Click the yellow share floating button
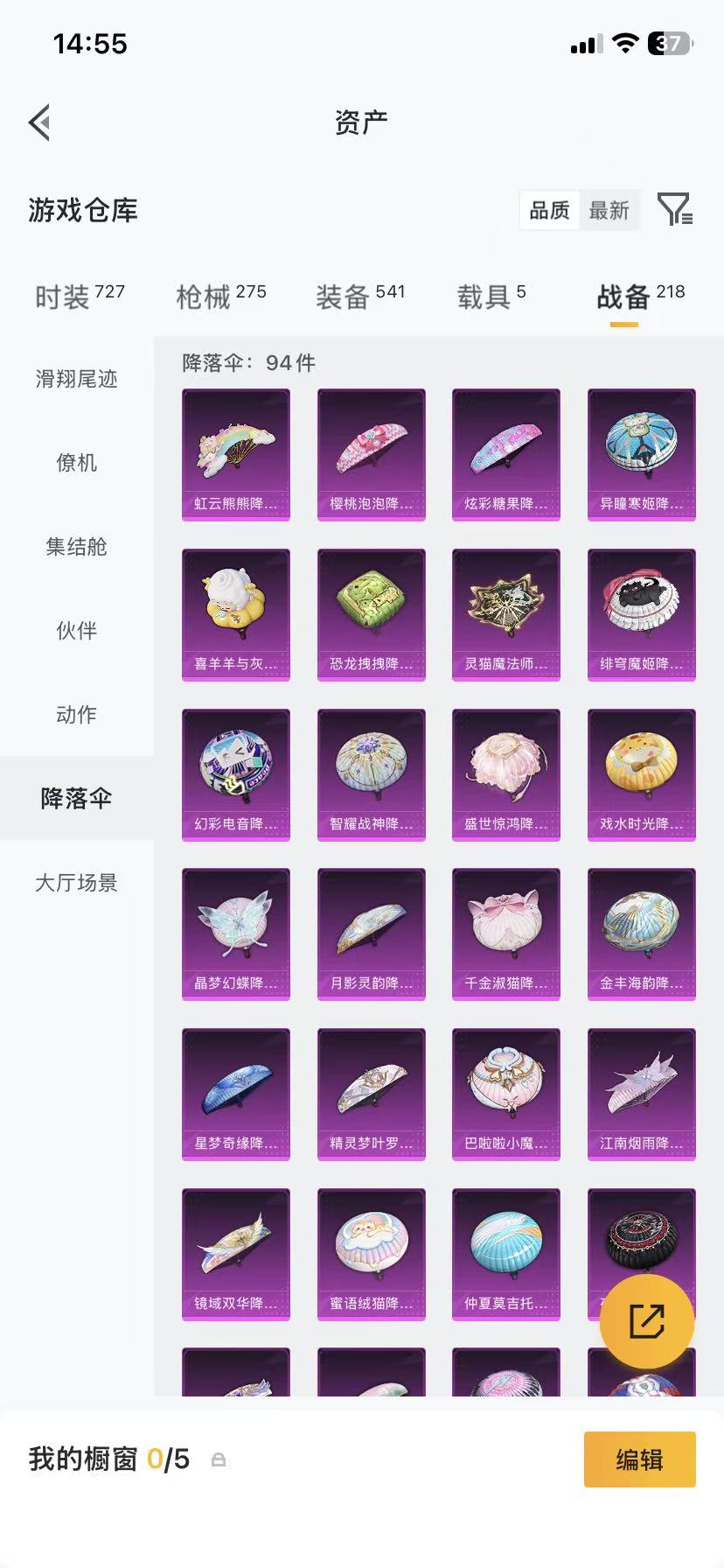 pyautogui.click(x=647, y=1319)
